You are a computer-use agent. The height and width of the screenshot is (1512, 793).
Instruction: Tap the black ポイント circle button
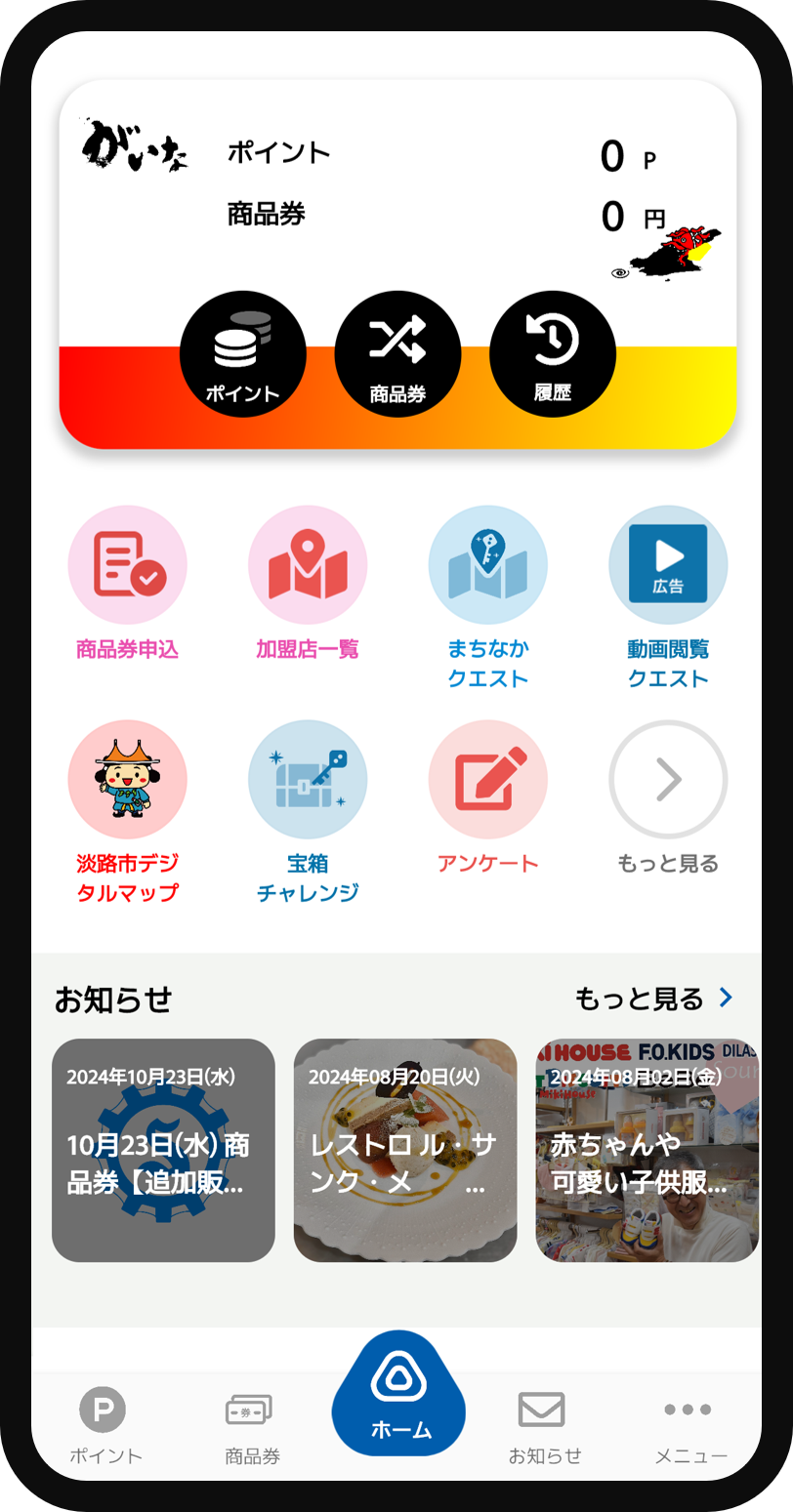coord(243,353)
